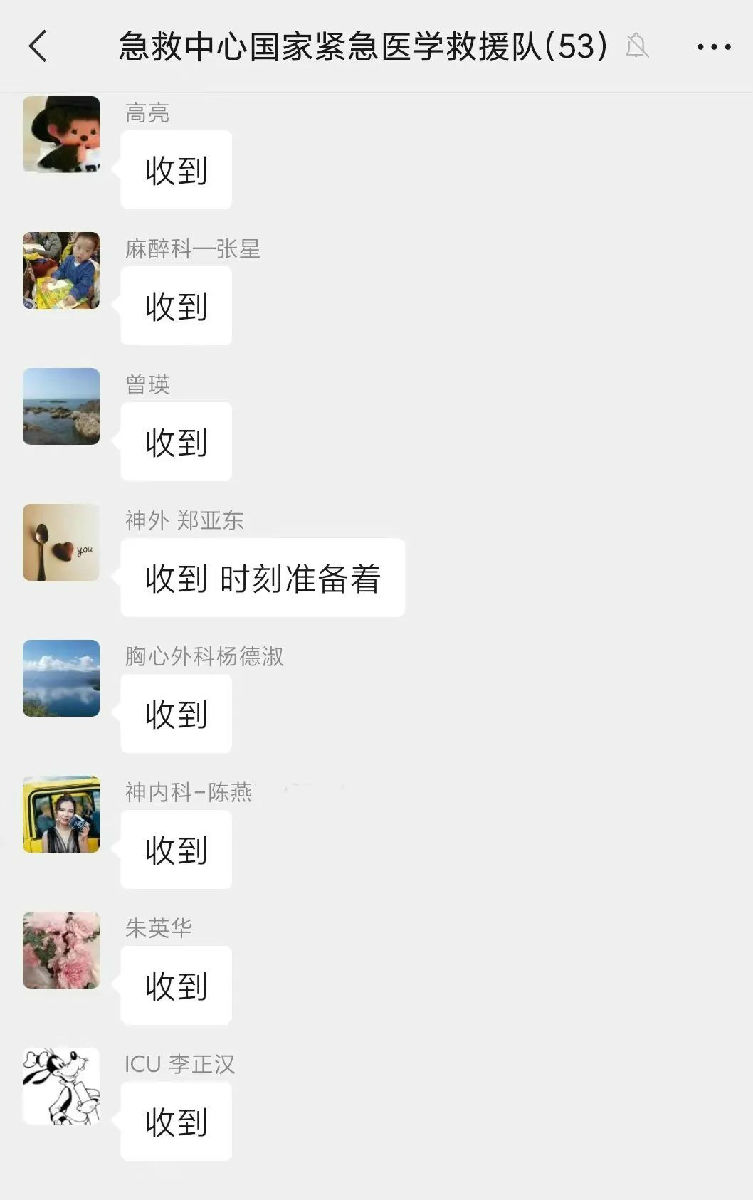This screenshot has width=753, height=1200.
Task: Tap 朱英华's flower avatar
Action: (x=61, y=950)
